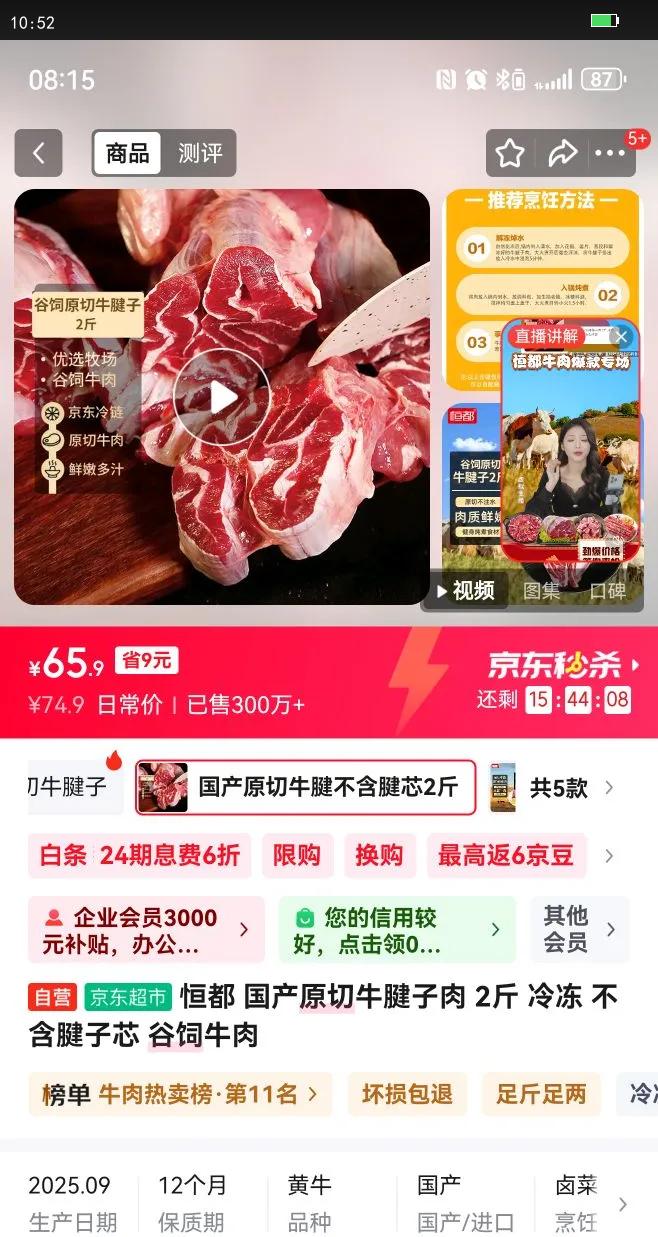This screenshot has width=658, height=1237.
Task: Expand product specs with the chevron
Action: point(623,1204)
